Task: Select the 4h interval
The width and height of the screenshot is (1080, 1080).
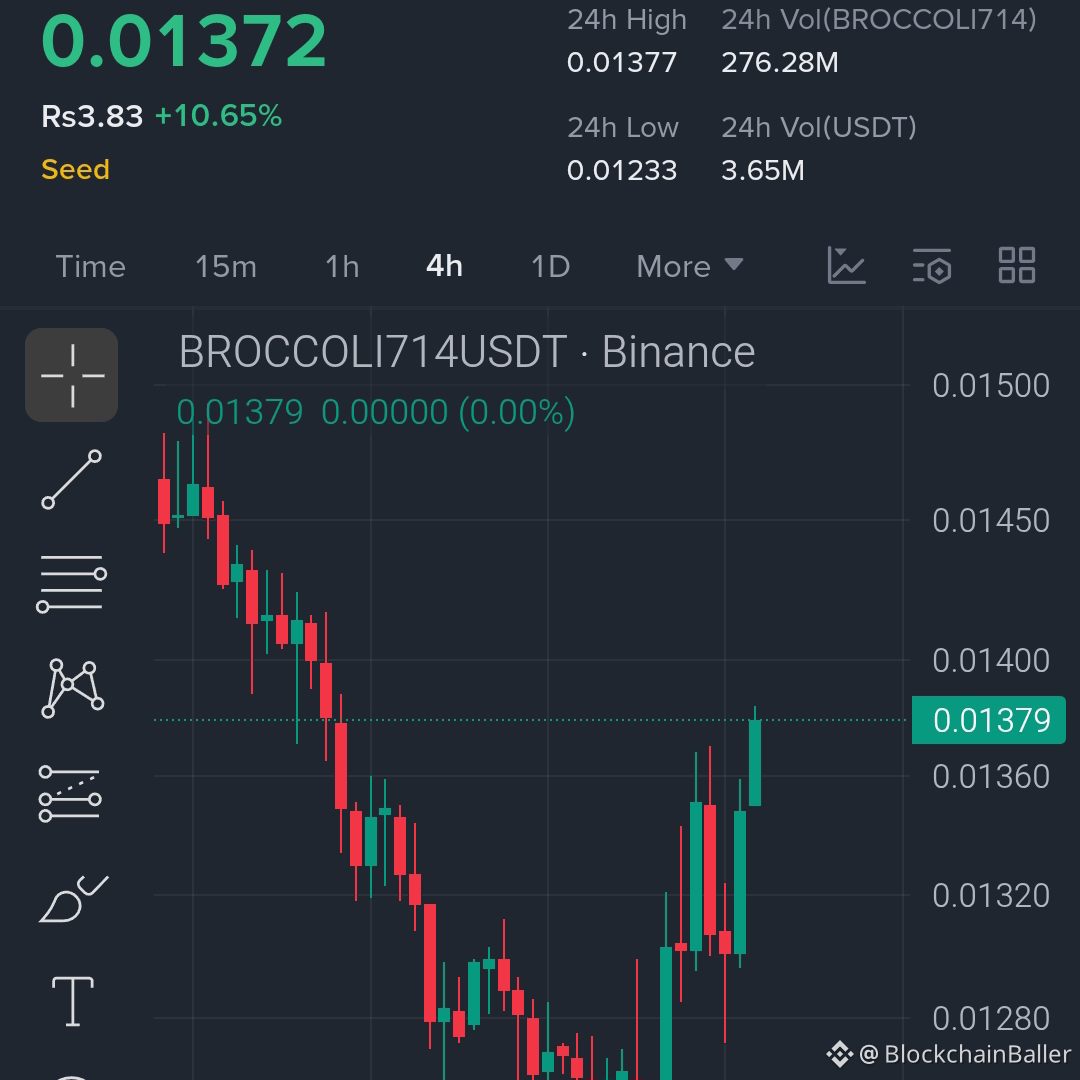Action: pyautogui.click(x=444, y=267)
